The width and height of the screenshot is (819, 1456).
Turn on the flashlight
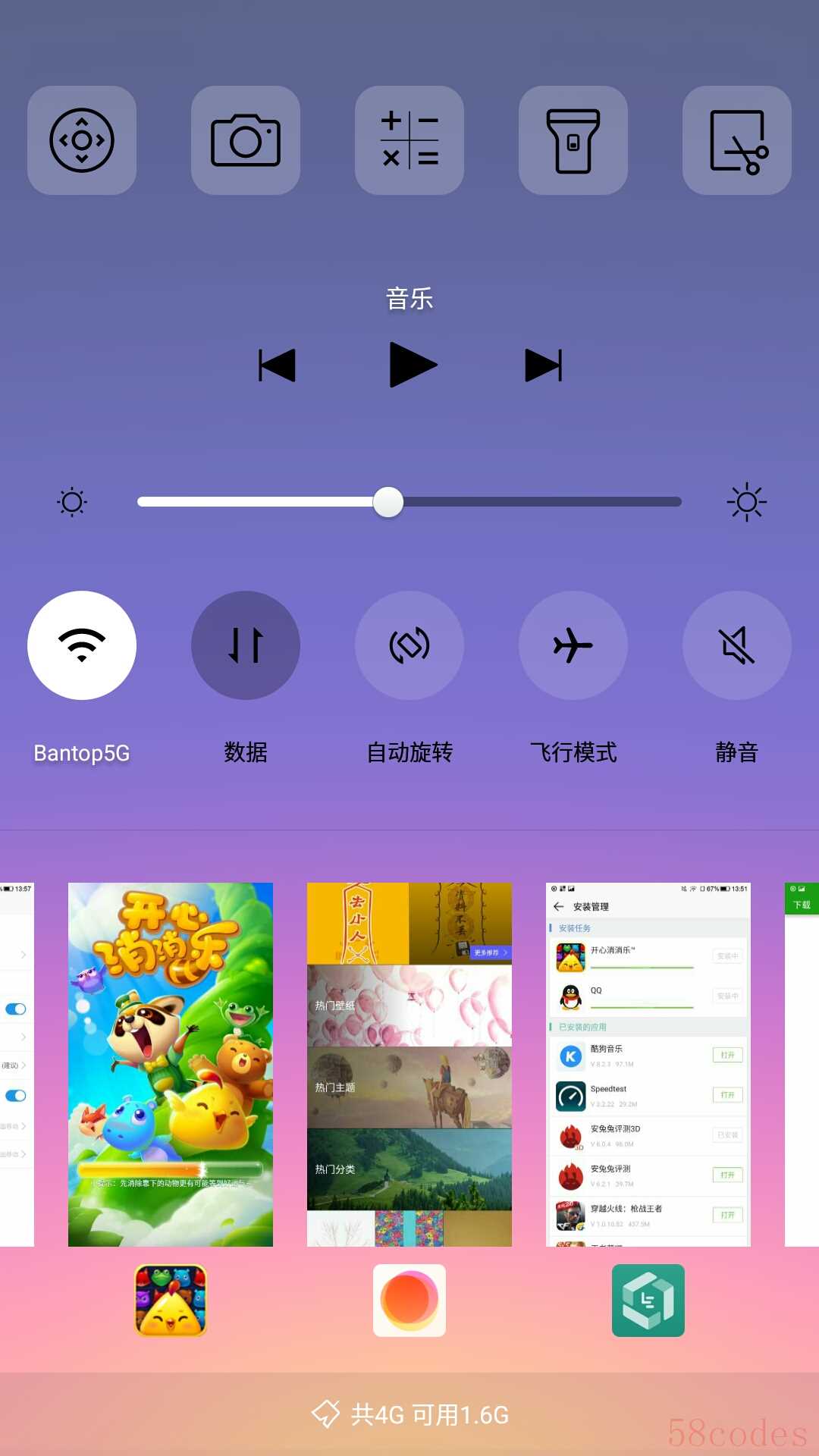[x=573, y=140]
